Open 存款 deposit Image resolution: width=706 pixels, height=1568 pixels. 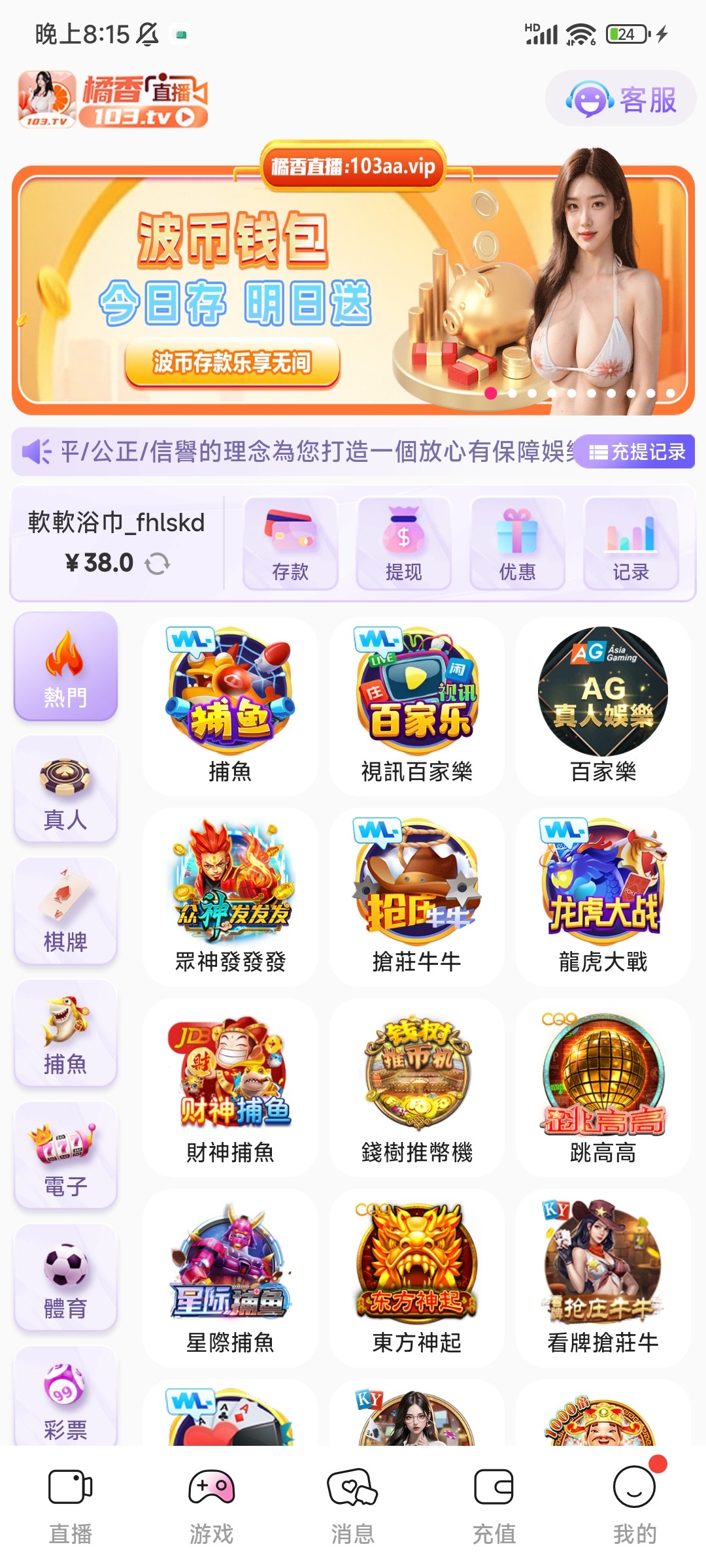[290, 544]
